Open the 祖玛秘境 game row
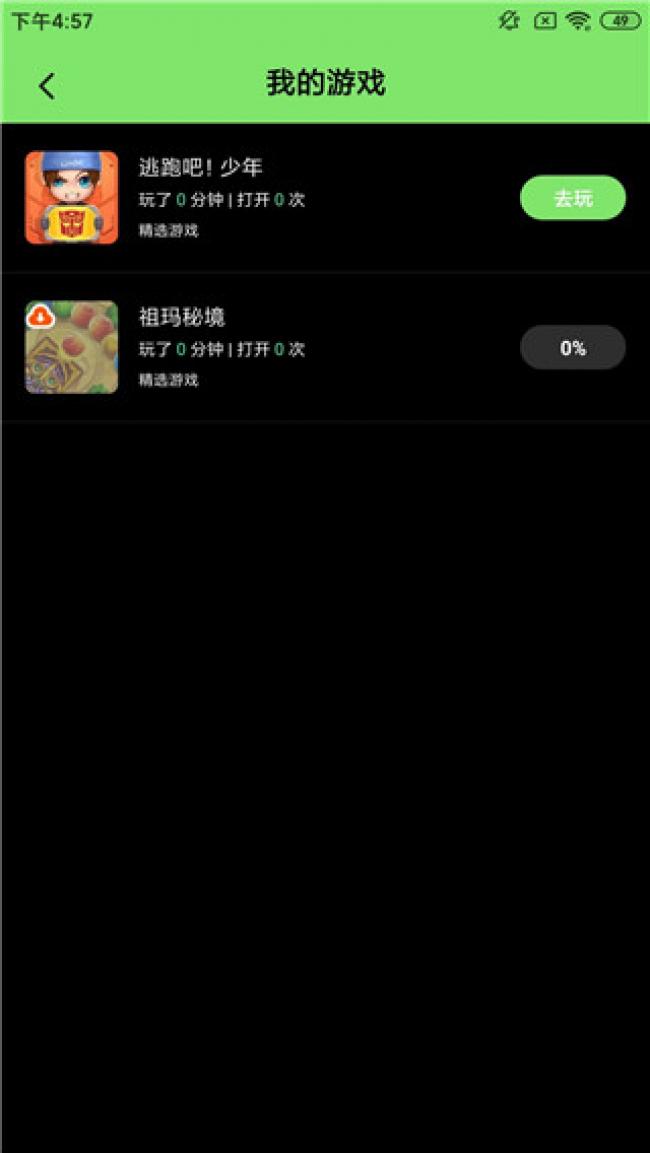This screenshot has width=650, height=1153. (x=300, y=347)
